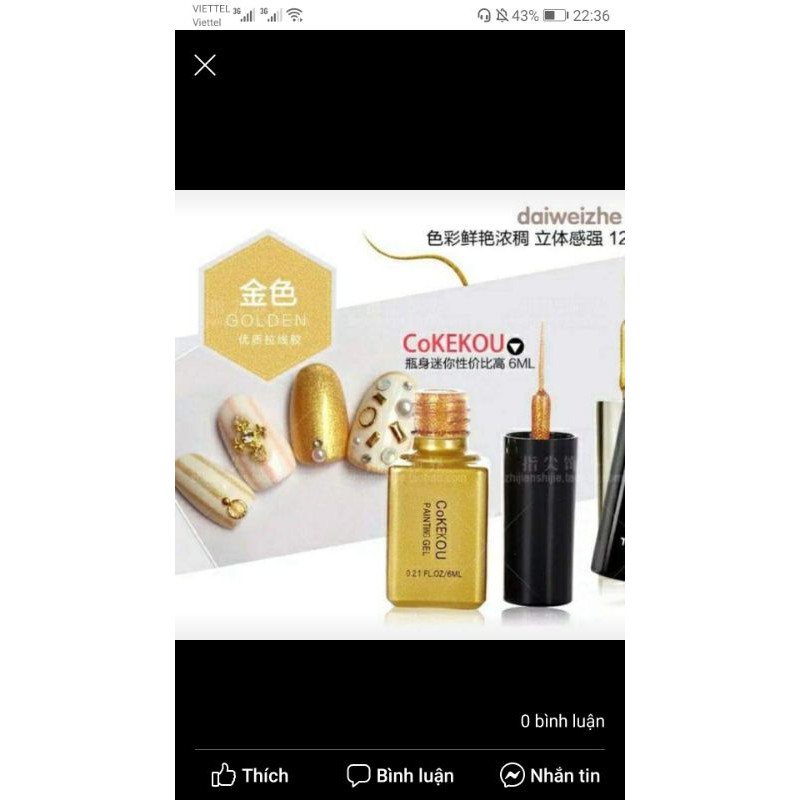Like this photo with Thích
The height and width of the screenshot is (800, 800).
tap(250, 775)
